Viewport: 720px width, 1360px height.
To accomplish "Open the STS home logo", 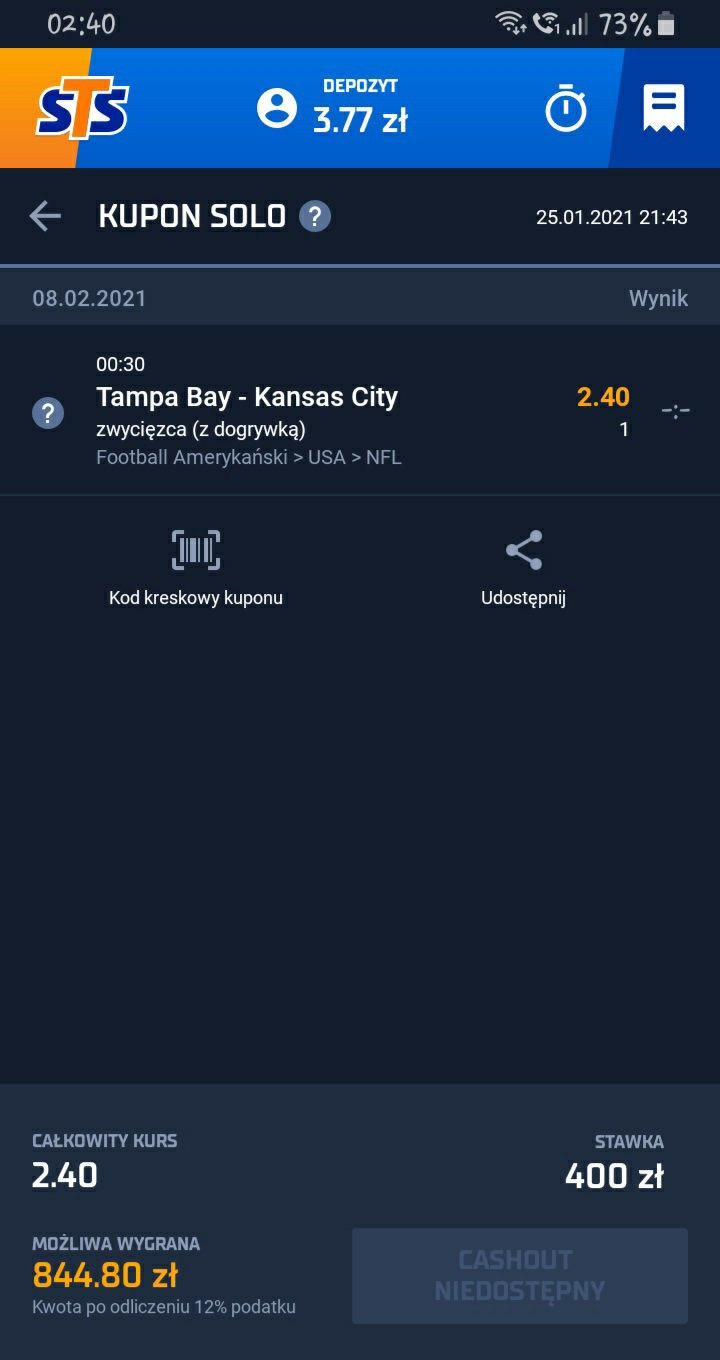I will coord(82,109).
